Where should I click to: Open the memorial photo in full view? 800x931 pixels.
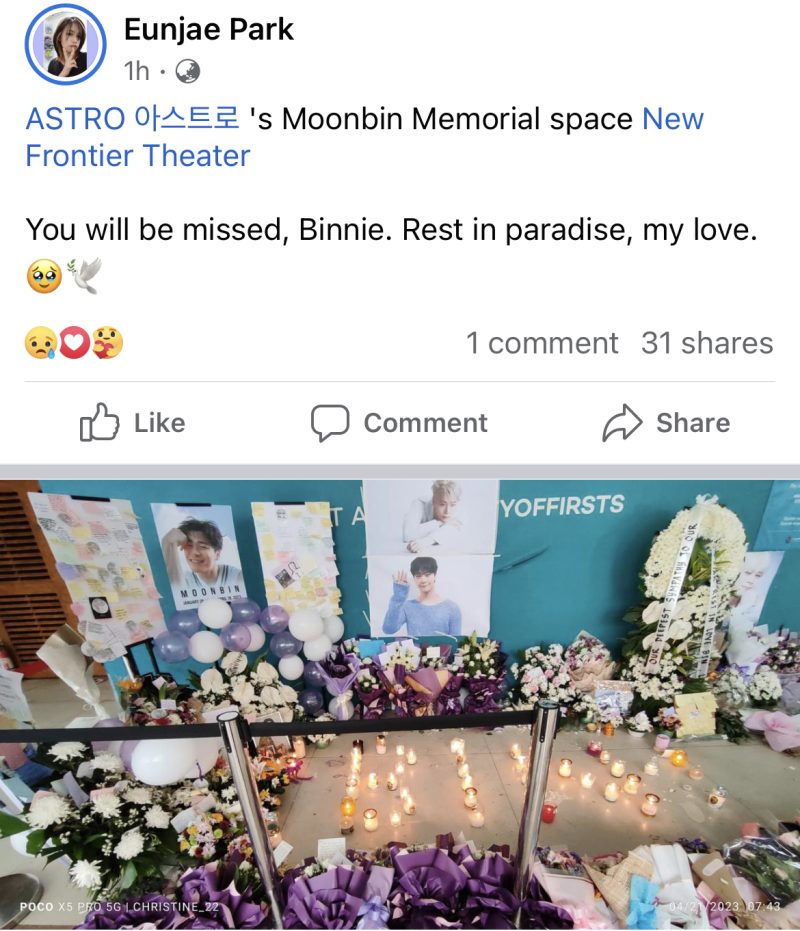(400, 700)
